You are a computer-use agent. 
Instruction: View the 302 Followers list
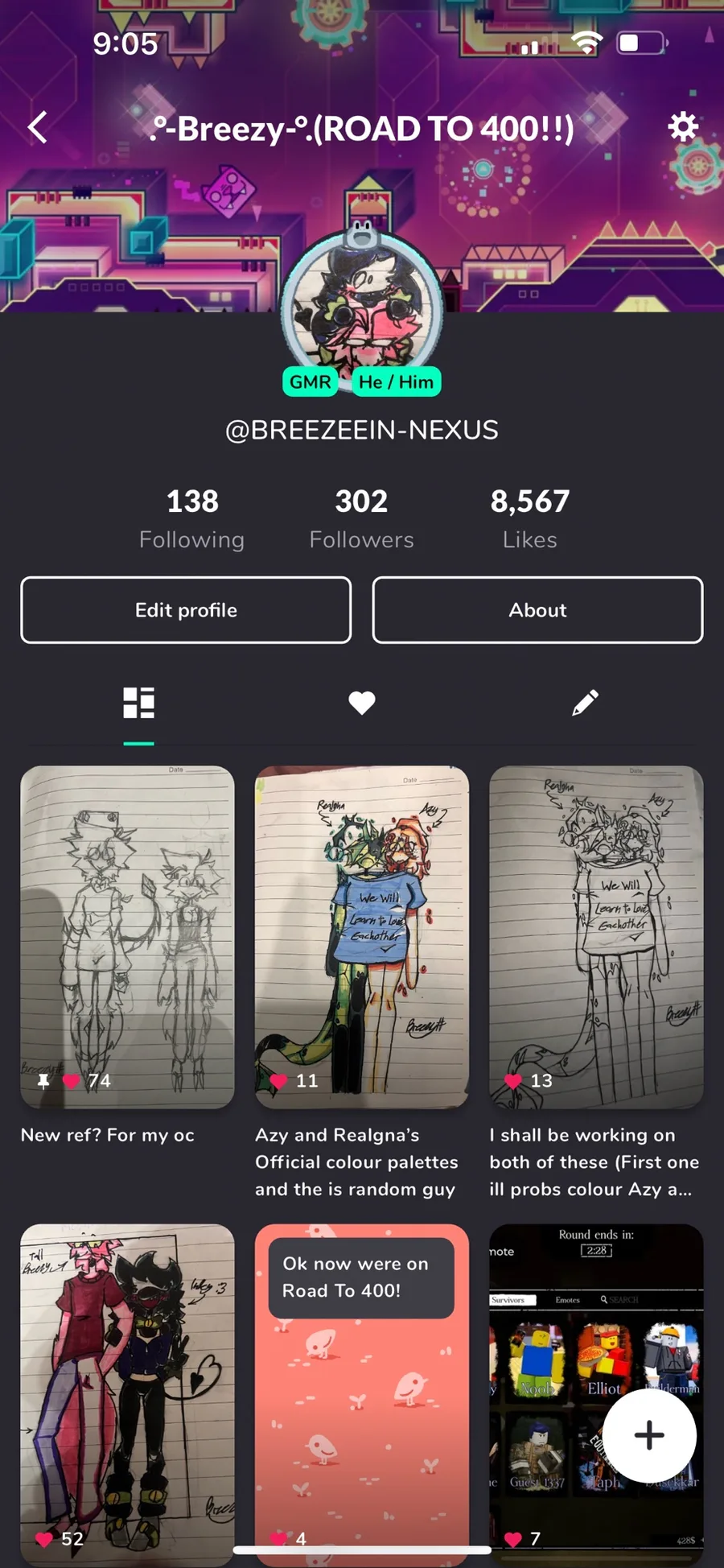pyautogui.click(x=361, y=518)
